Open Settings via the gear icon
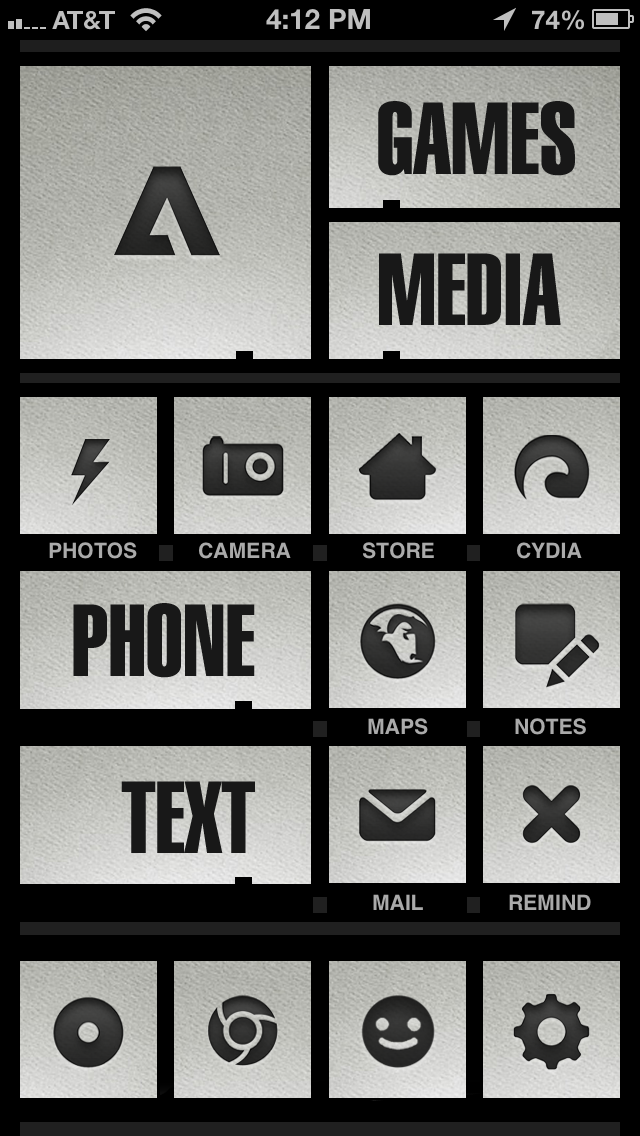The image size is (640, 1136). pyautogui.click(x=551, y=1030)
